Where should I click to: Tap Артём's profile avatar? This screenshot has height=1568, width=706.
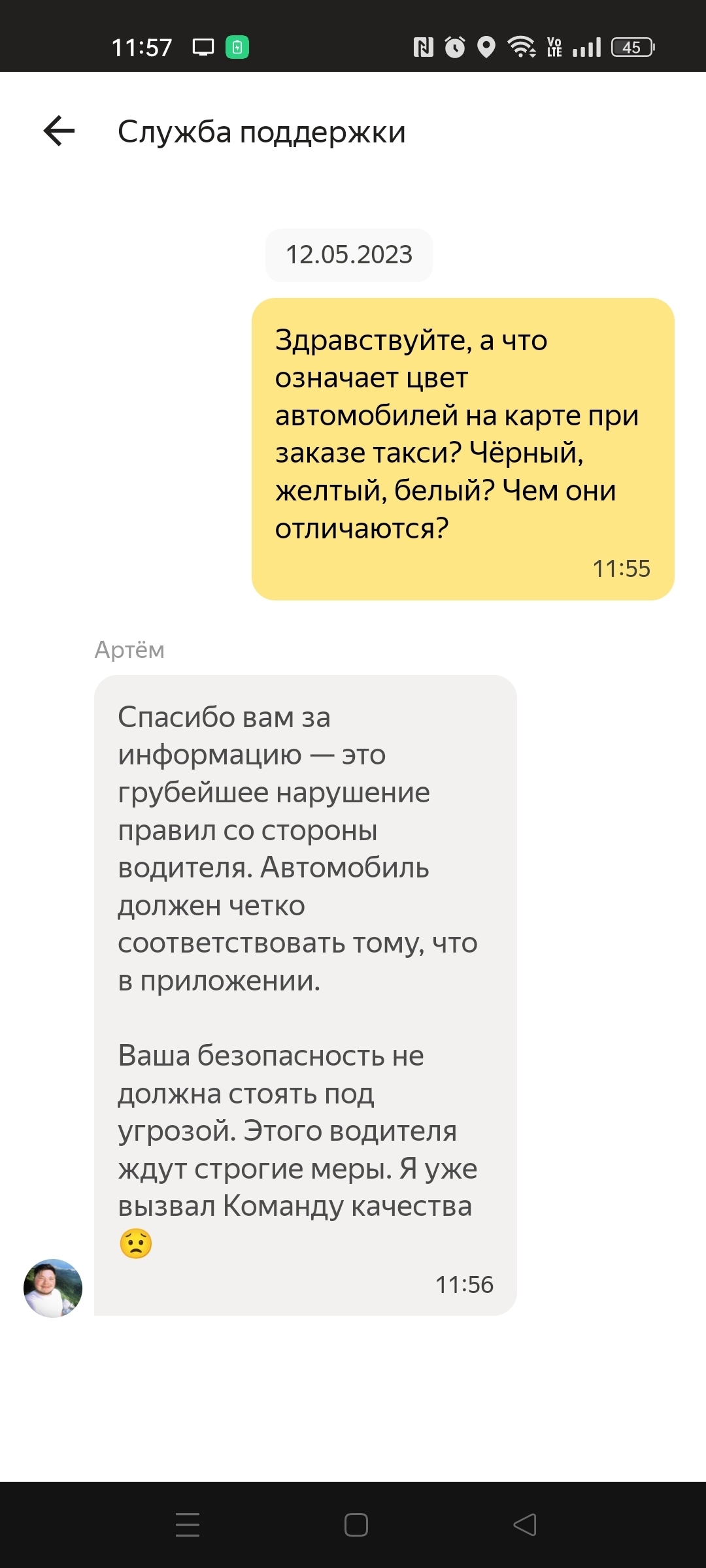coord(53,1288)
